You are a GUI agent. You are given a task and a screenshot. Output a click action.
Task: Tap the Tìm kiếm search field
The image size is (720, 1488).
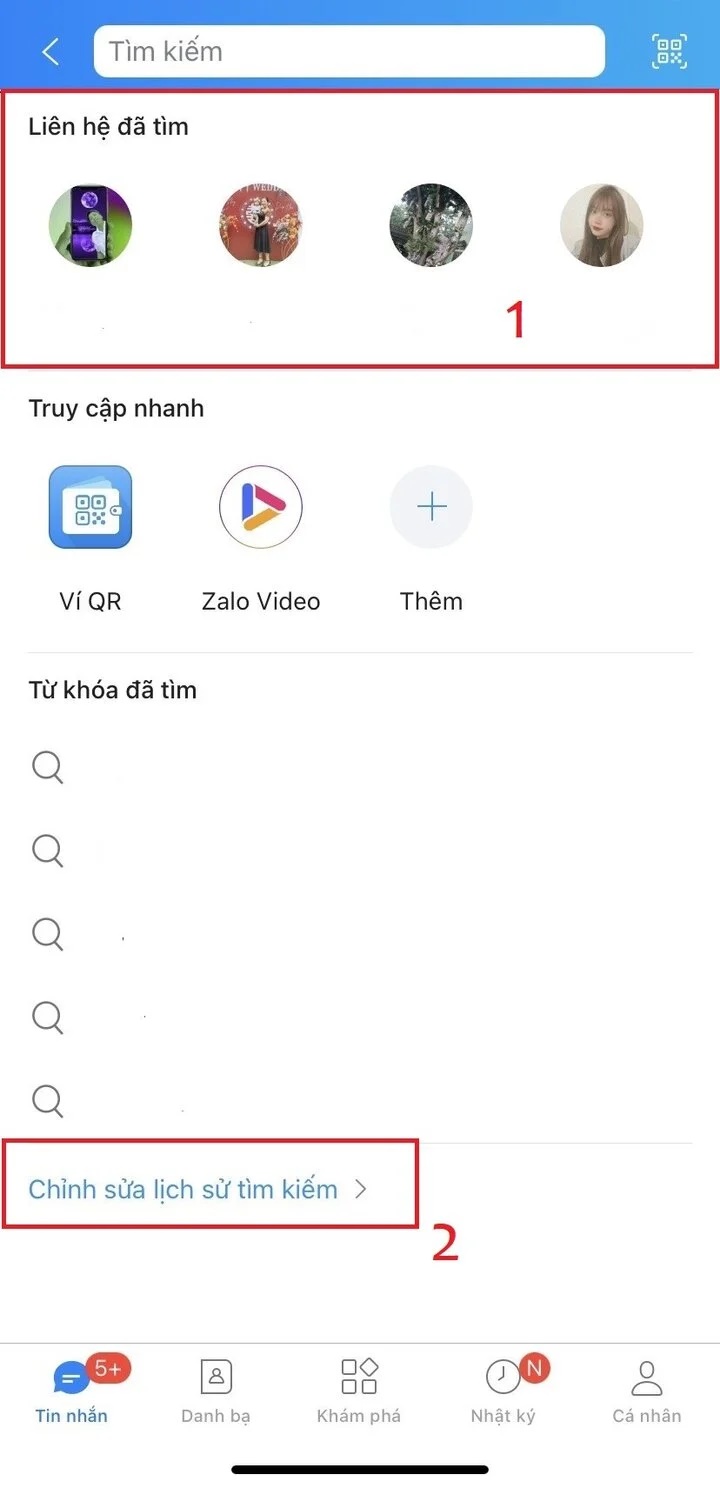[348, 50]
